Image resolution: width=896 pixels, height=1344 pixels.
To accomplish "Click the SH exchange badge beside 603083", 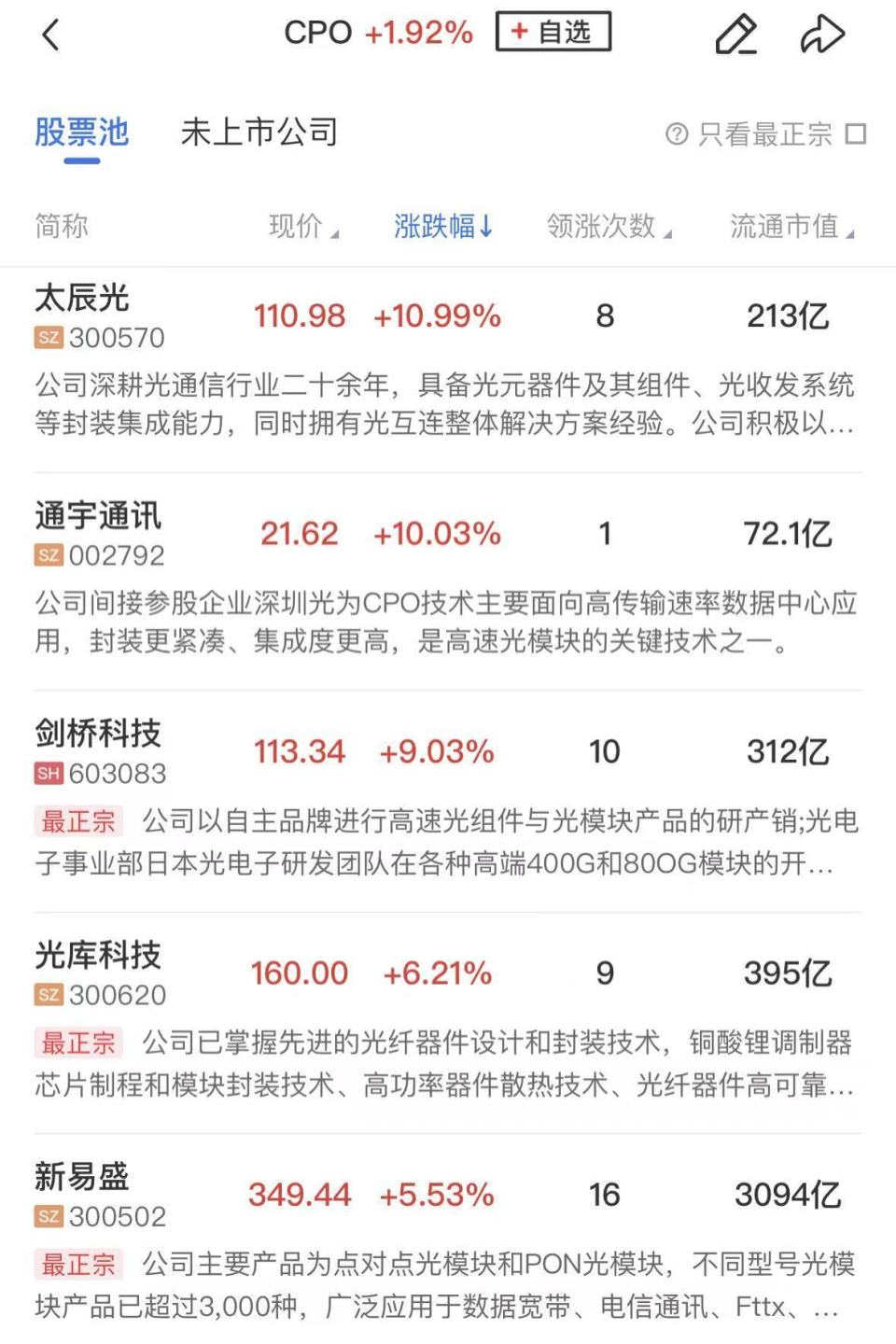I will 49,774.
